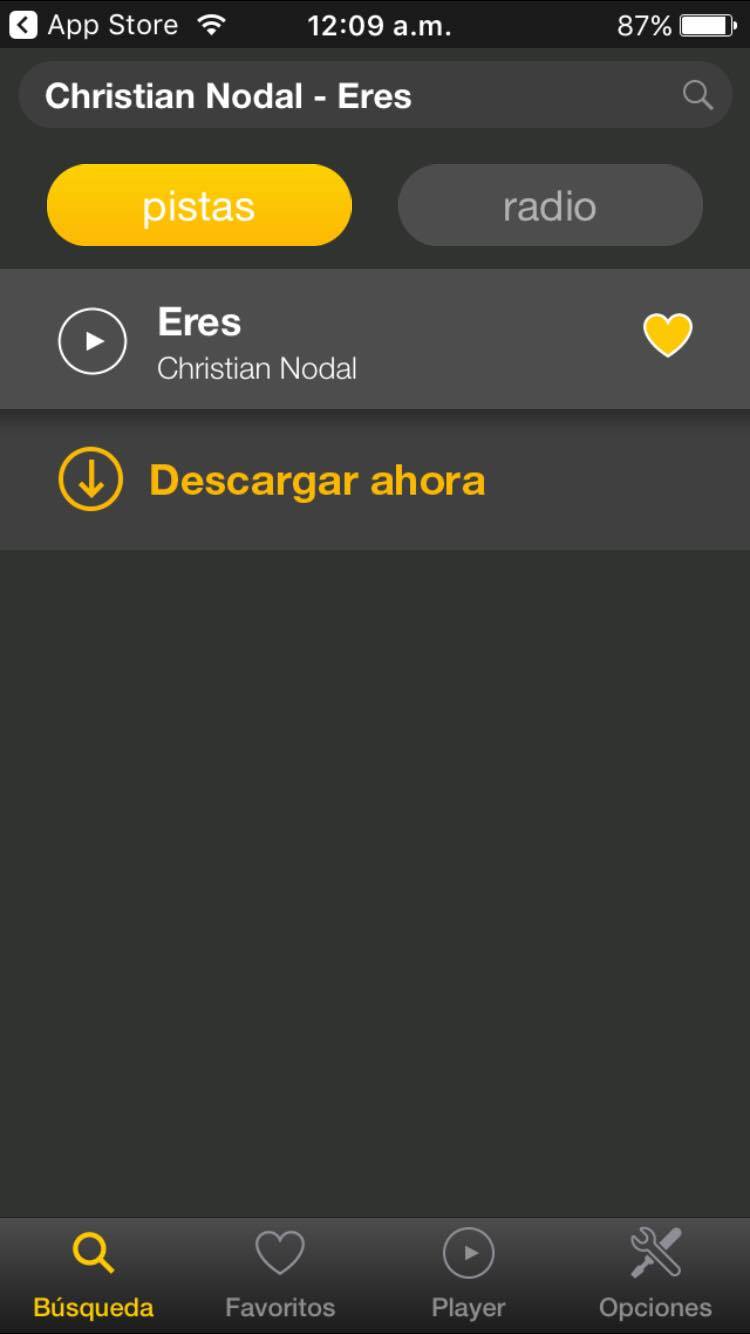This screenshot has height=1334, width=750.
Task: Go to the Favoritos tab
Action: 280,1274
